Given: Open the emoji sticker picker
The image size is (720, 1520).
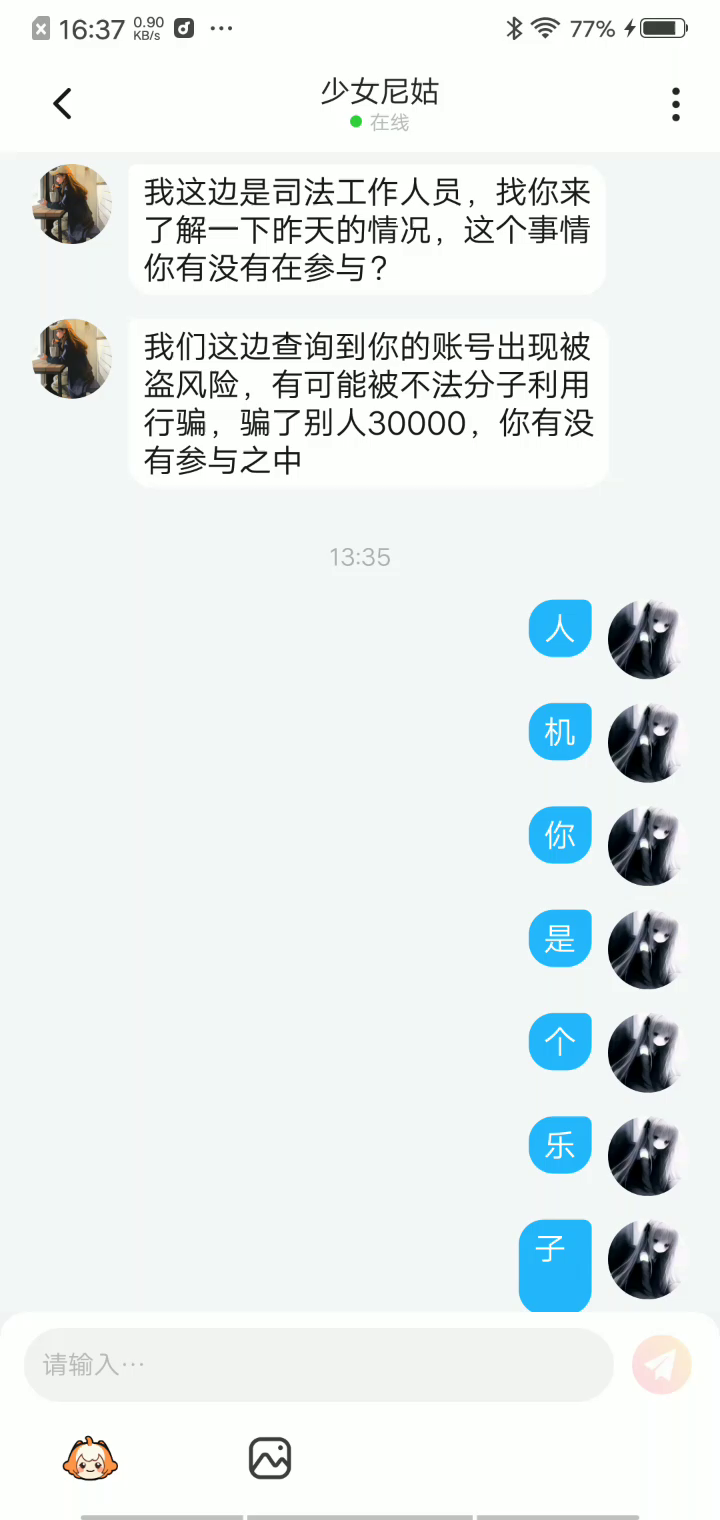Looking at the screenshot, I should (90, 1458).
